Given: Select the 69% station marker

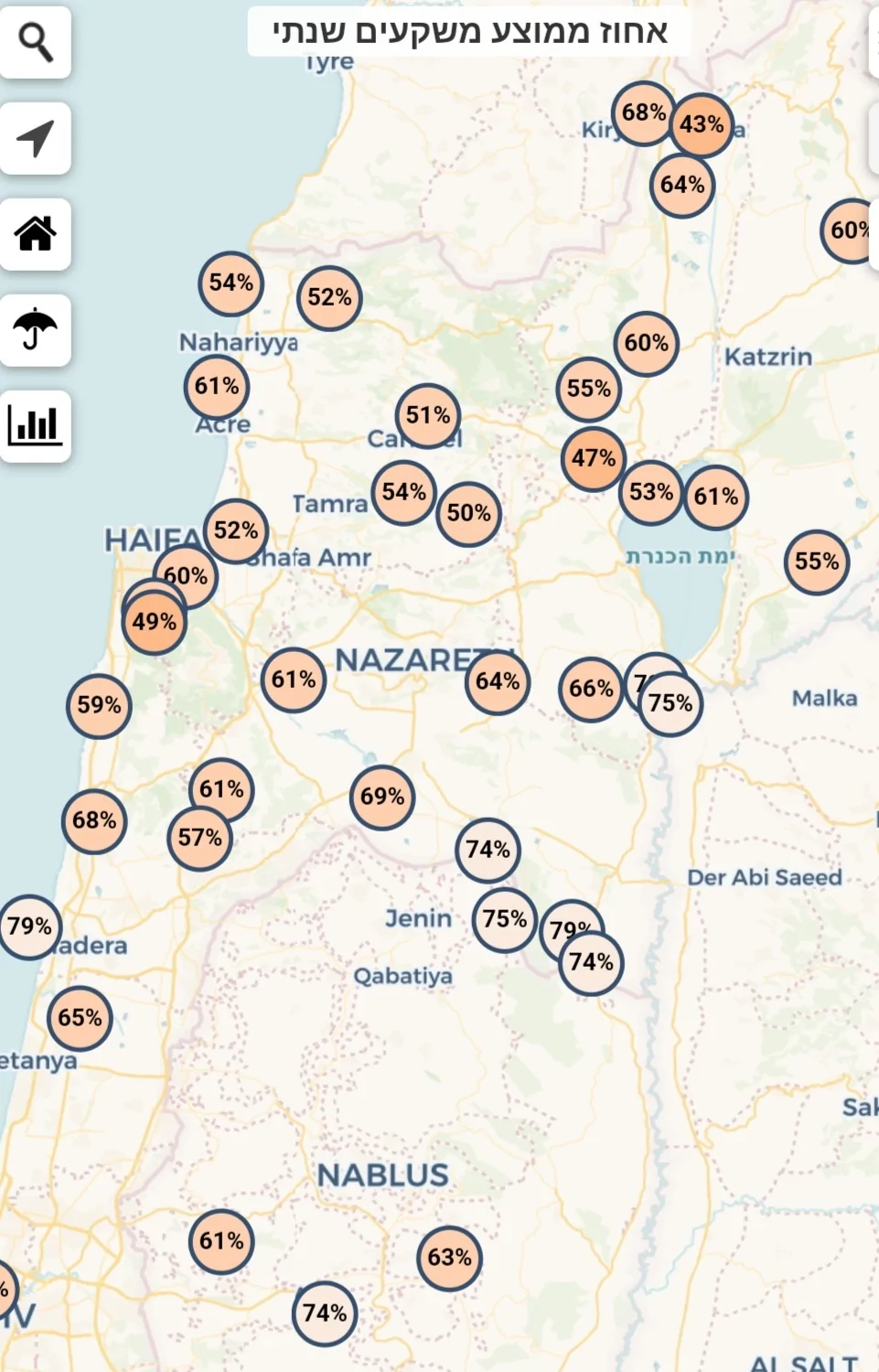Looking at the screenshot, I should 382,797.
